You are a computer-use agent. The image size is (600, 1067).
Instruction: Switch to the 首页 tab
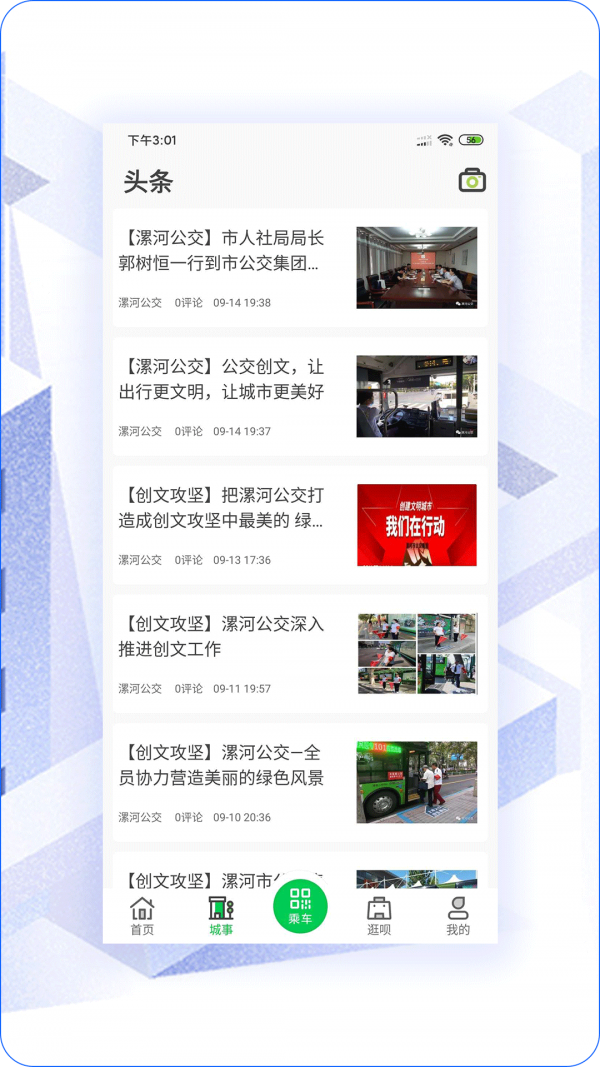(142, 915)
